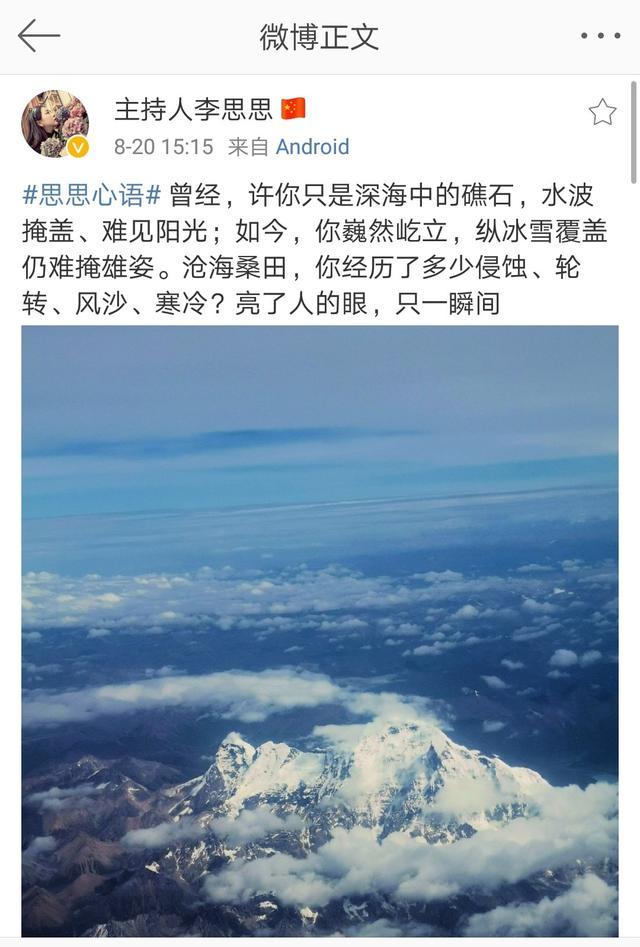Favorite this post with the star icon
The image size is (640, 947).
602,112
